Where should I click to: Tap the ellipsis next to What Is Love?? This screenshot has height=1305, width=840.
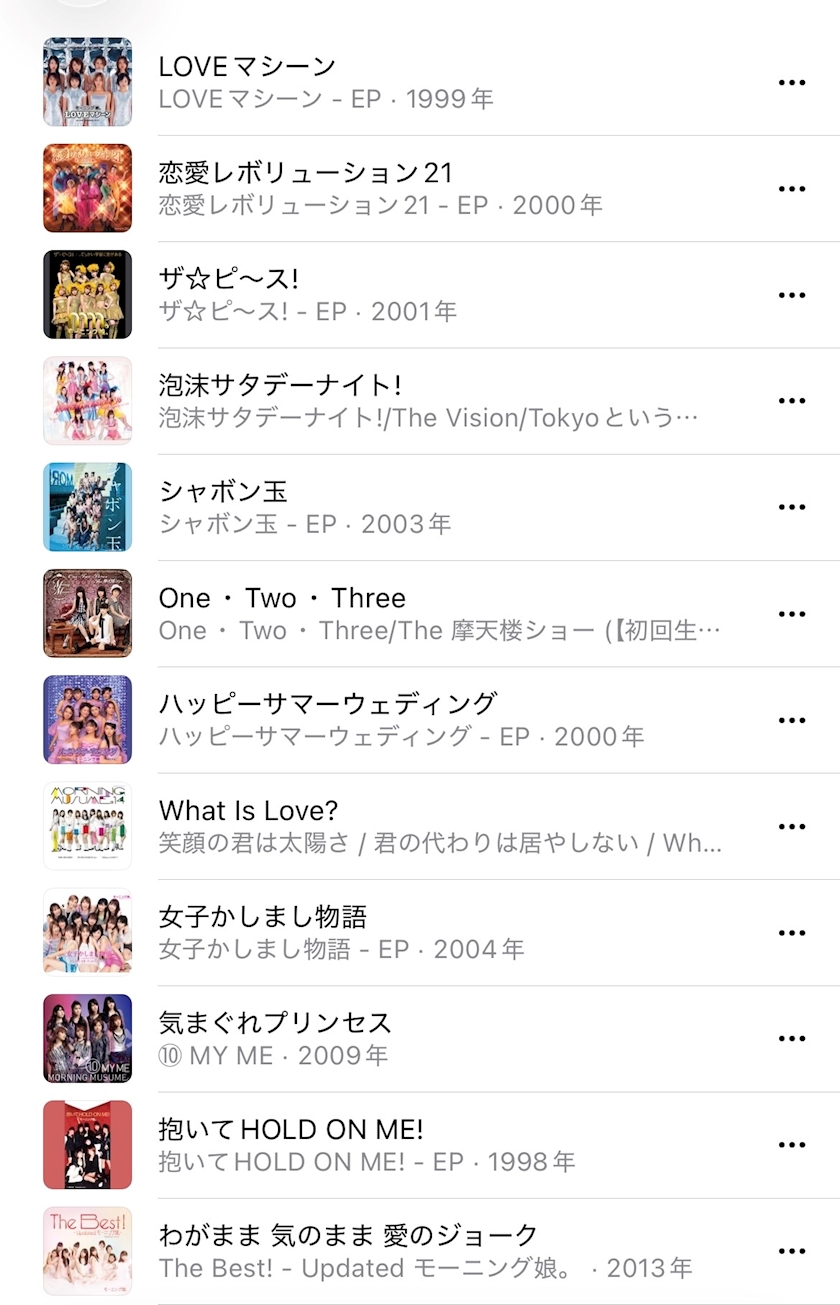(791, 826)
